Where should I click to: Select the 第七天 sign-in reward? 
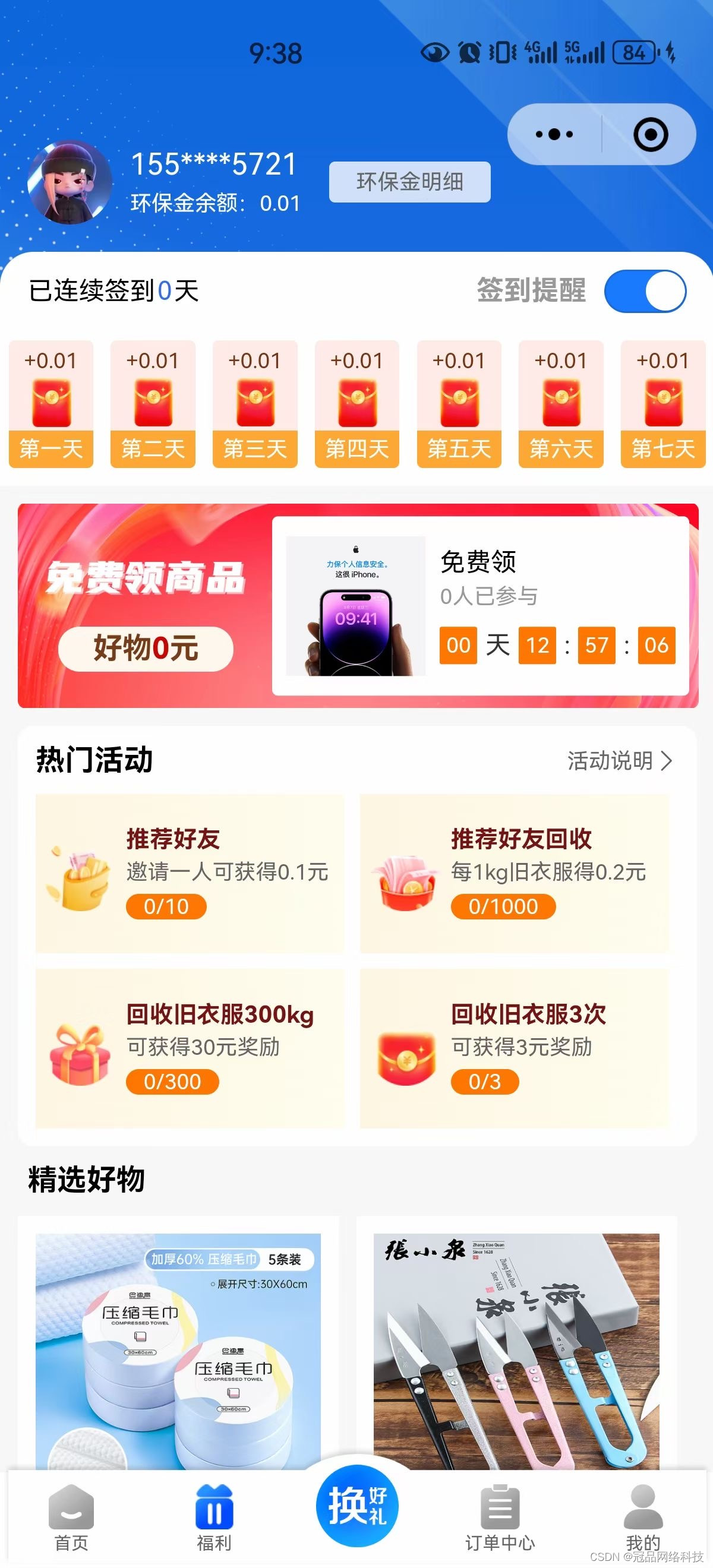[662, 403]
